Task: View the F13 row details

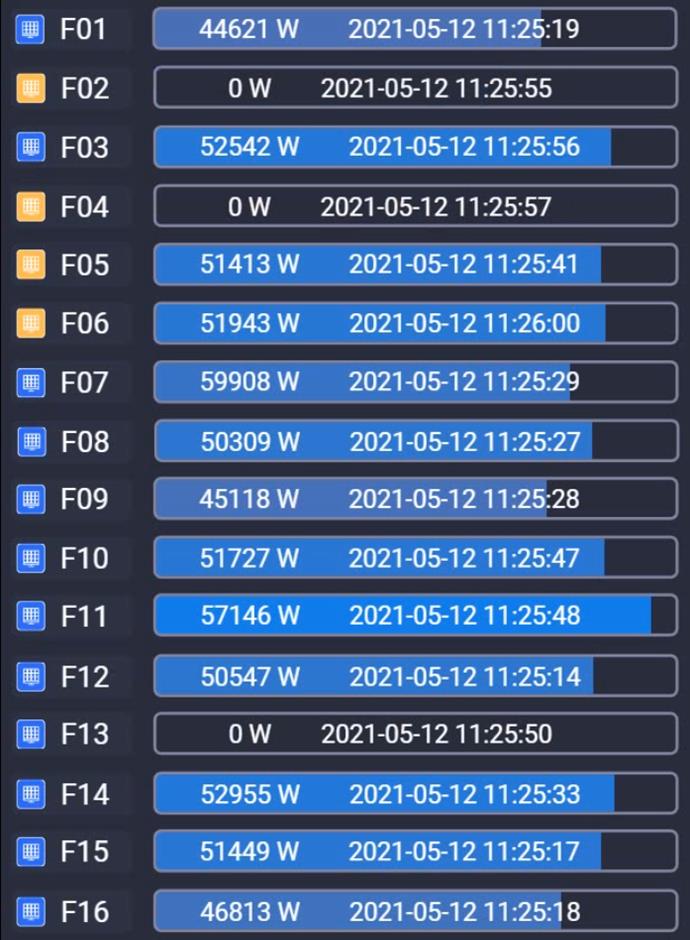Action: tap(414, 734)
